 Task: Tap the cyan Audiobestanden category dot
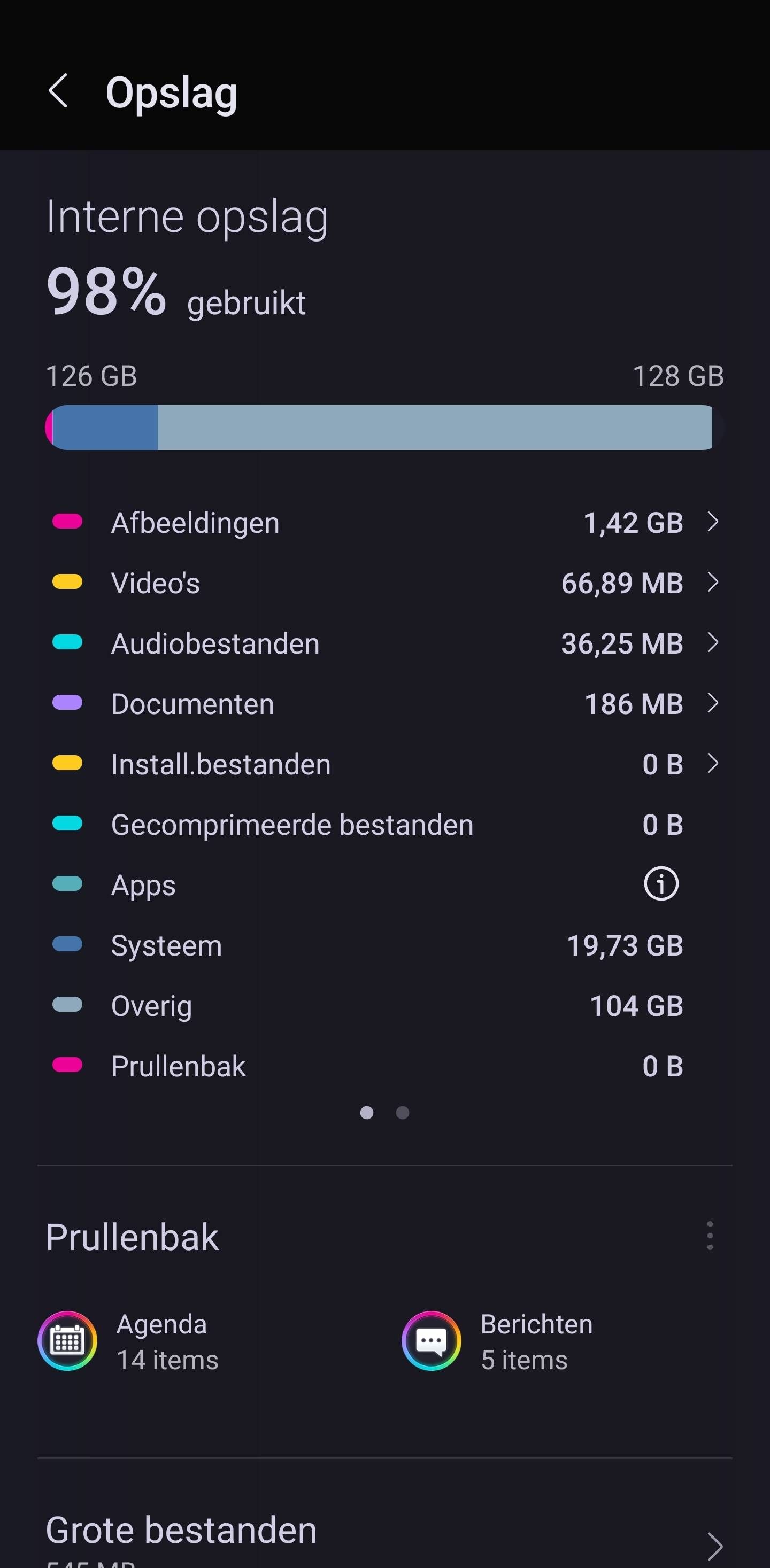point(67,642)
